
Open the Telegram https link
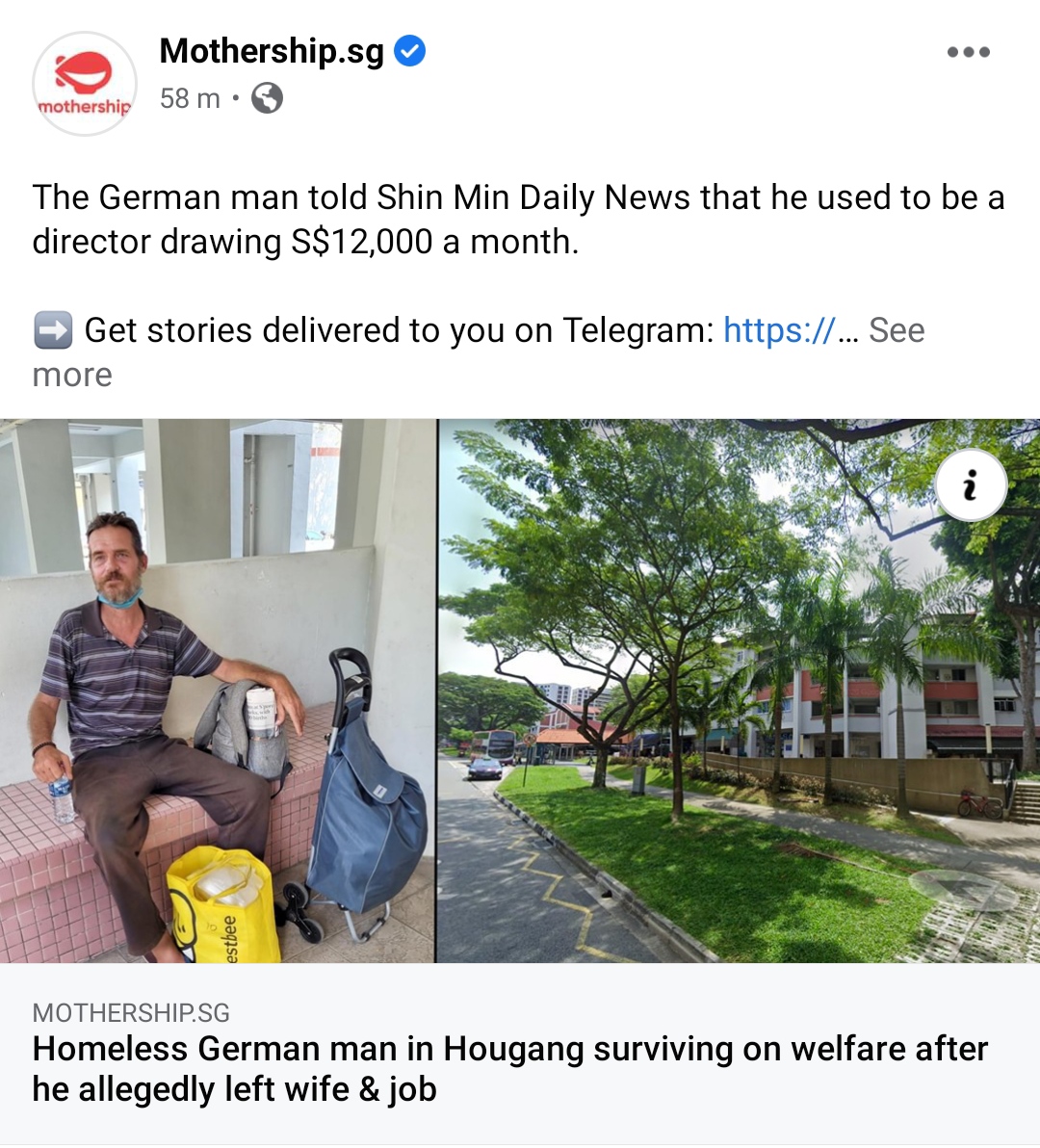pyautogui.click(x=779, y=330)
